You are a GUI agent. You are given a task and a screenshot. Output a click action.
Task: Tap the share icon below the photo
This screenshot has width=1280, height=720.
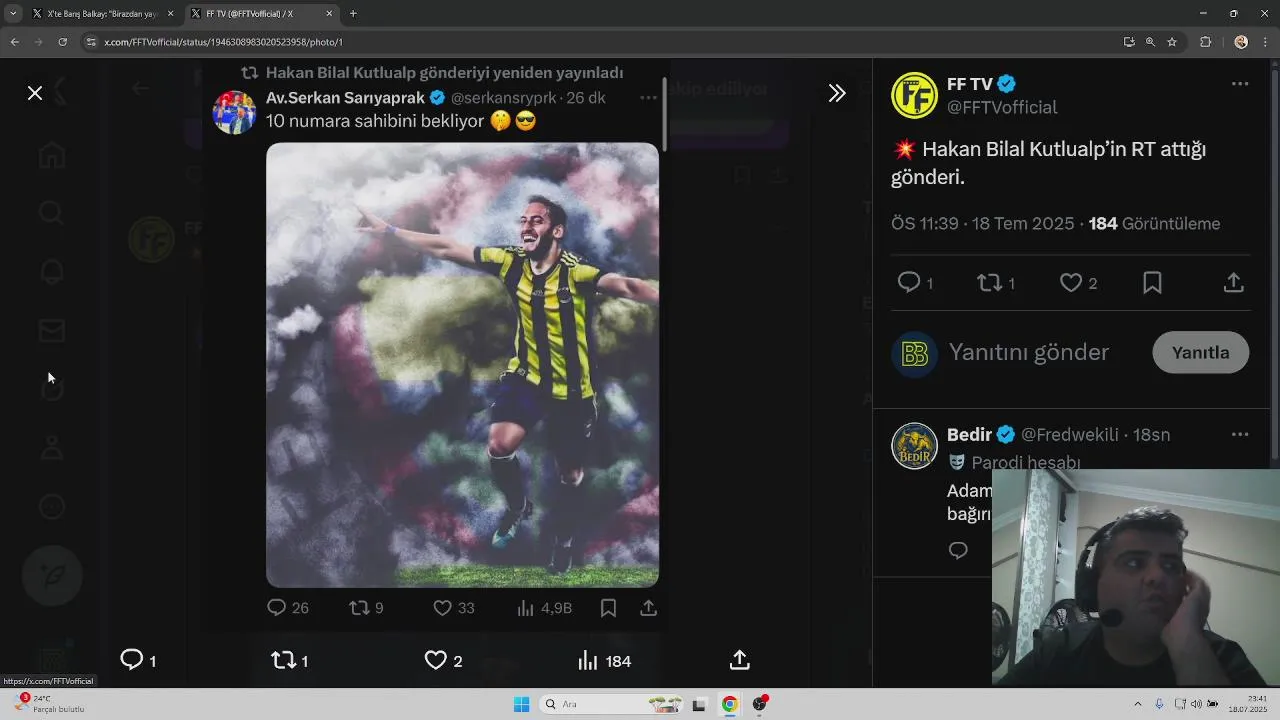pyautogui.click(x=740, y=660)
